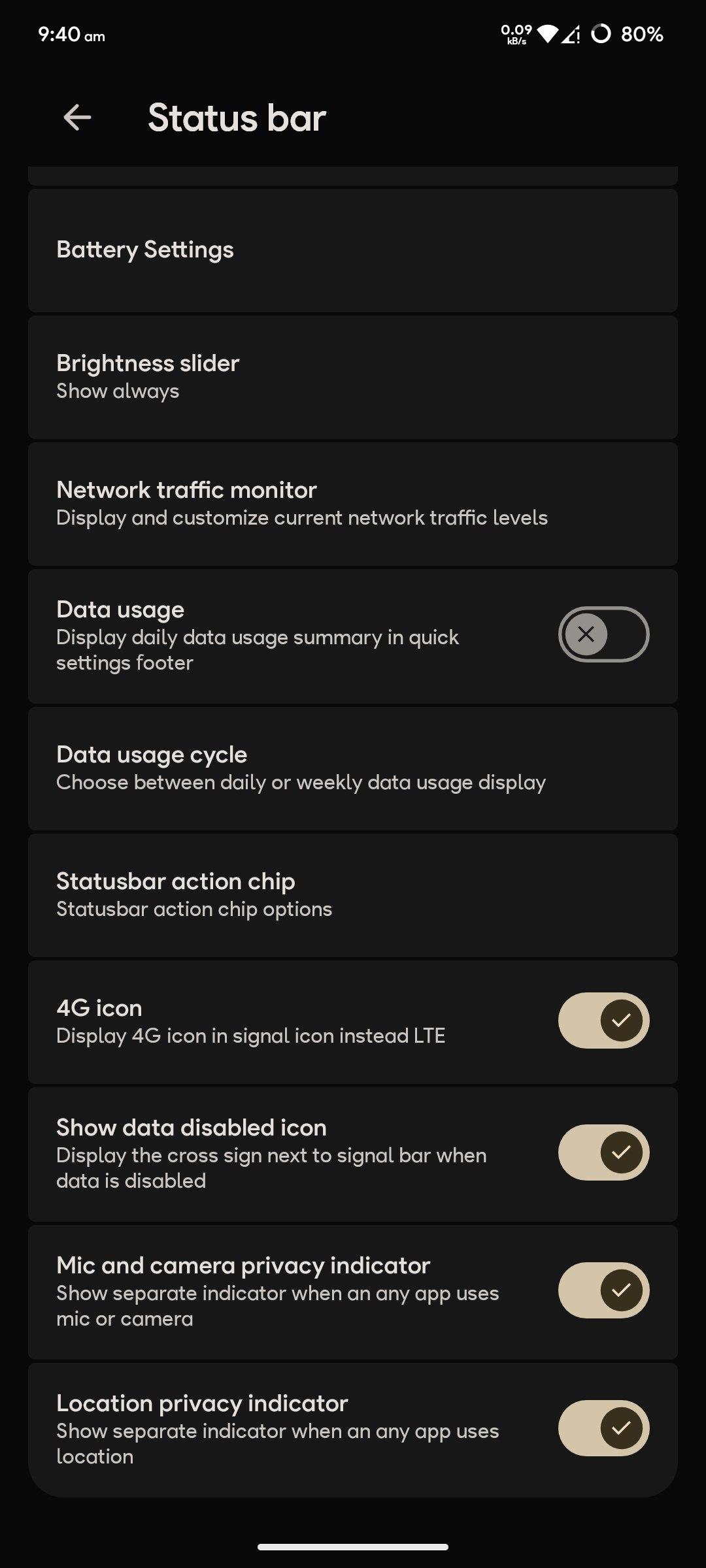Open Battery Settings
This screenshot has height=1568, width=706.
(x=353, y=250)
